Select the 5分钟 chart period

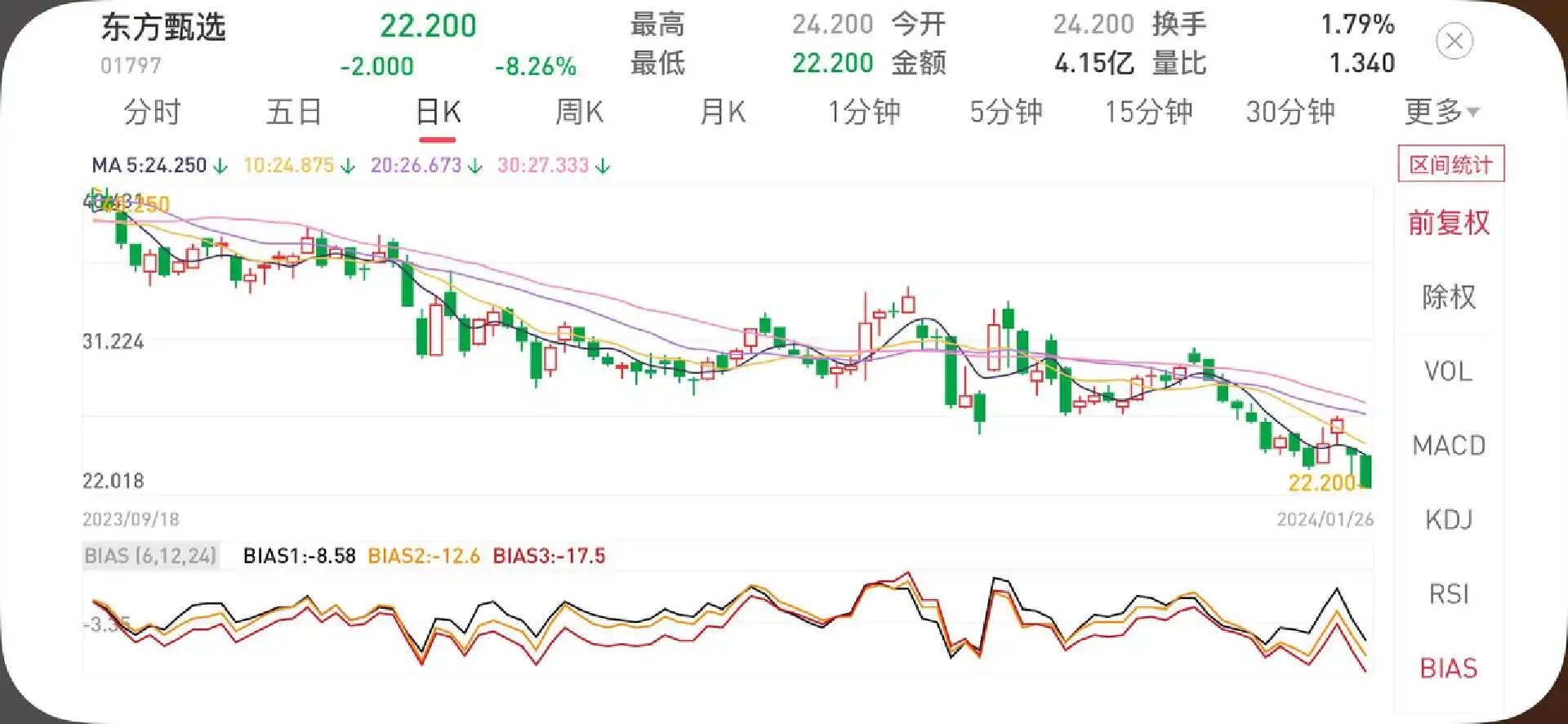click(1006, 112)
